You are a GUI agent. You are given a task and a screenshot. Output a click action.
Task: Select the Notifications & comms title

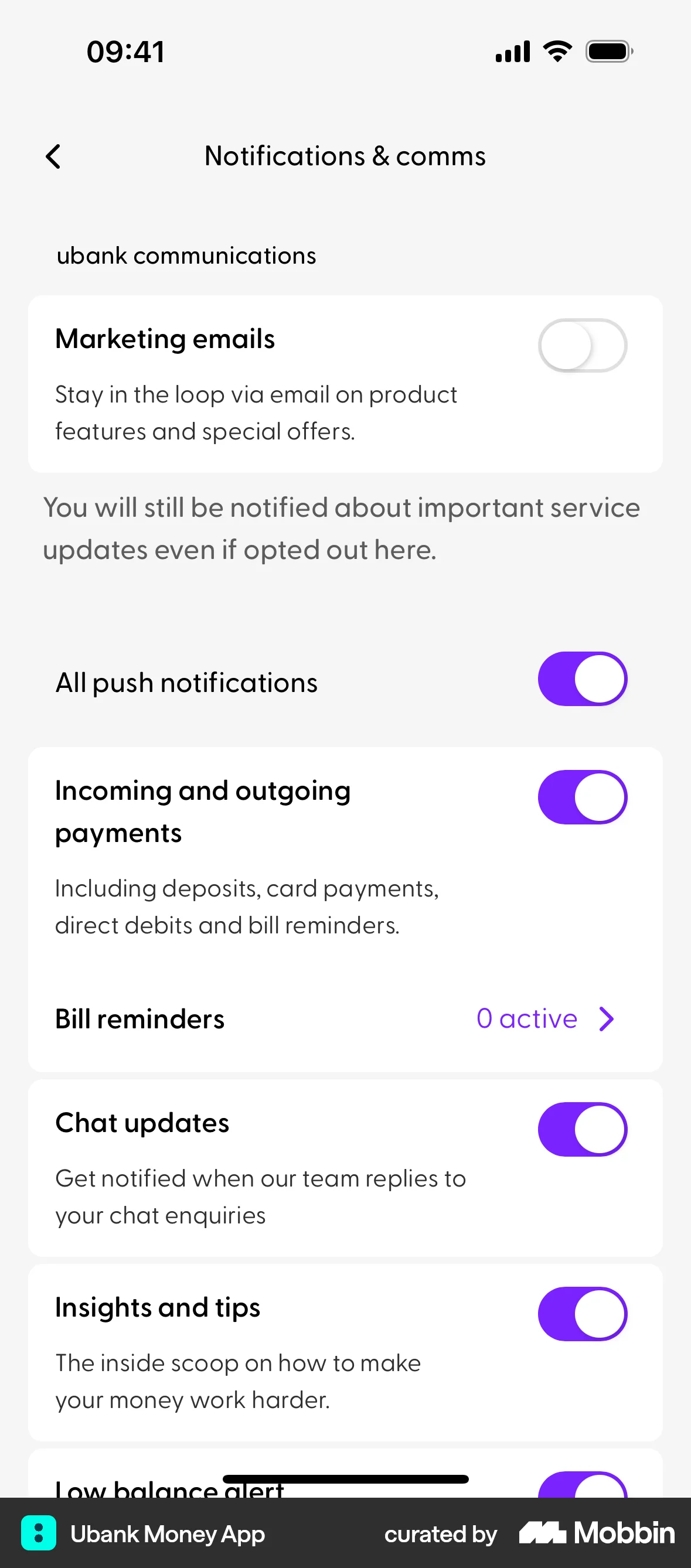pos(345,156)
